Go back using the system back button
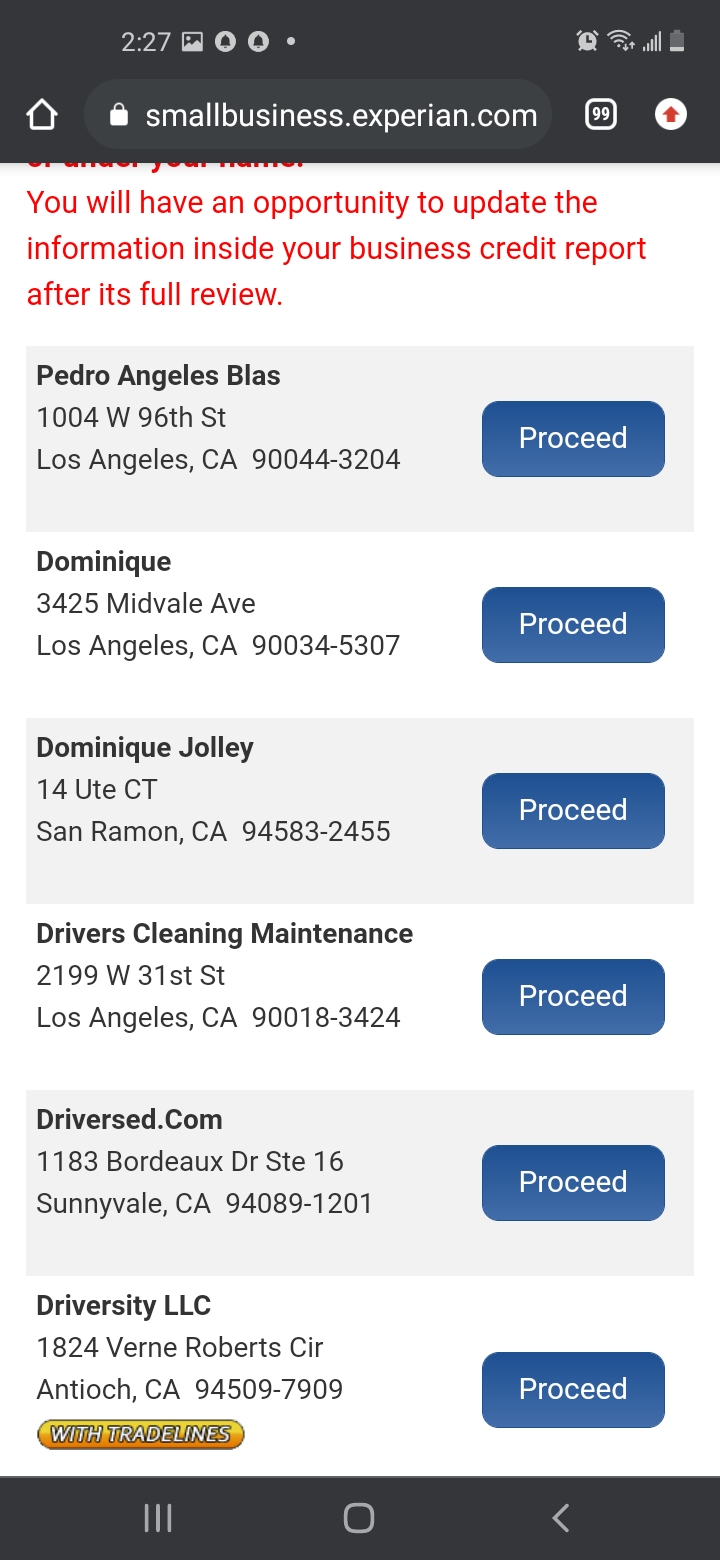Image resolution: width=720 pixels, height=1560 pixels. (561, 1518)
